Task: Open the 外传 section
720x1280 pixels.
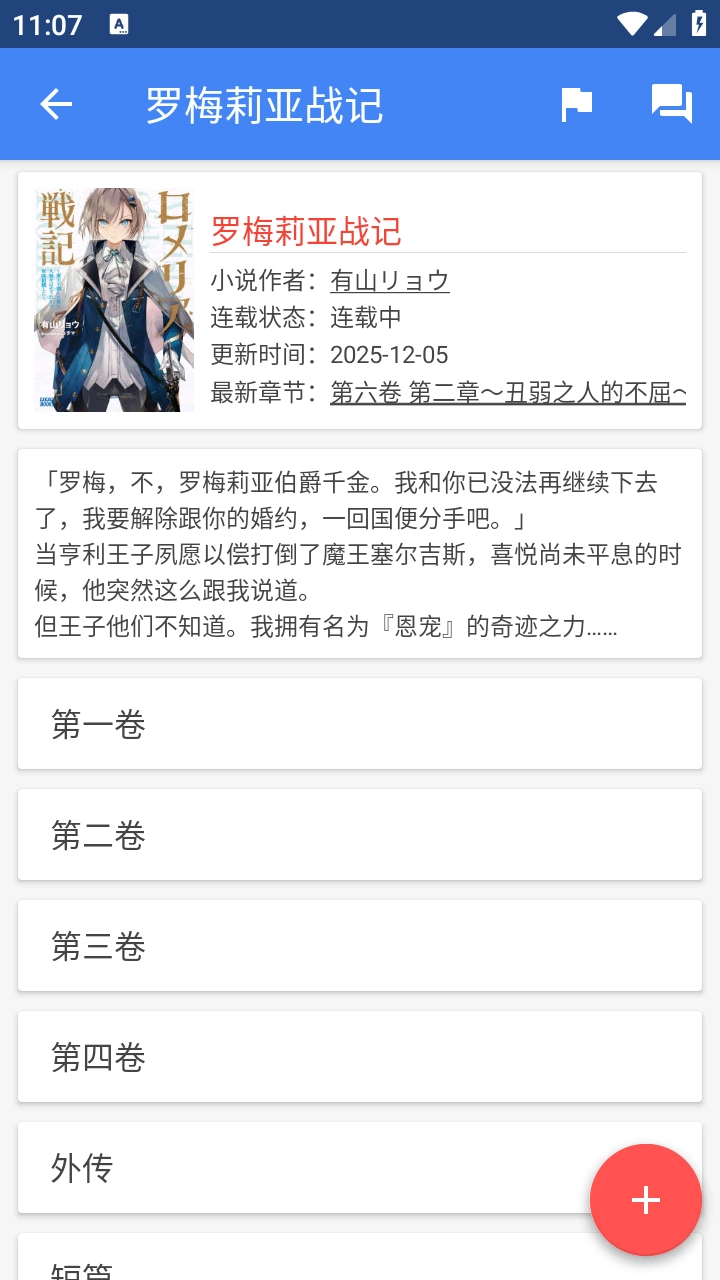Action: 360,1167
